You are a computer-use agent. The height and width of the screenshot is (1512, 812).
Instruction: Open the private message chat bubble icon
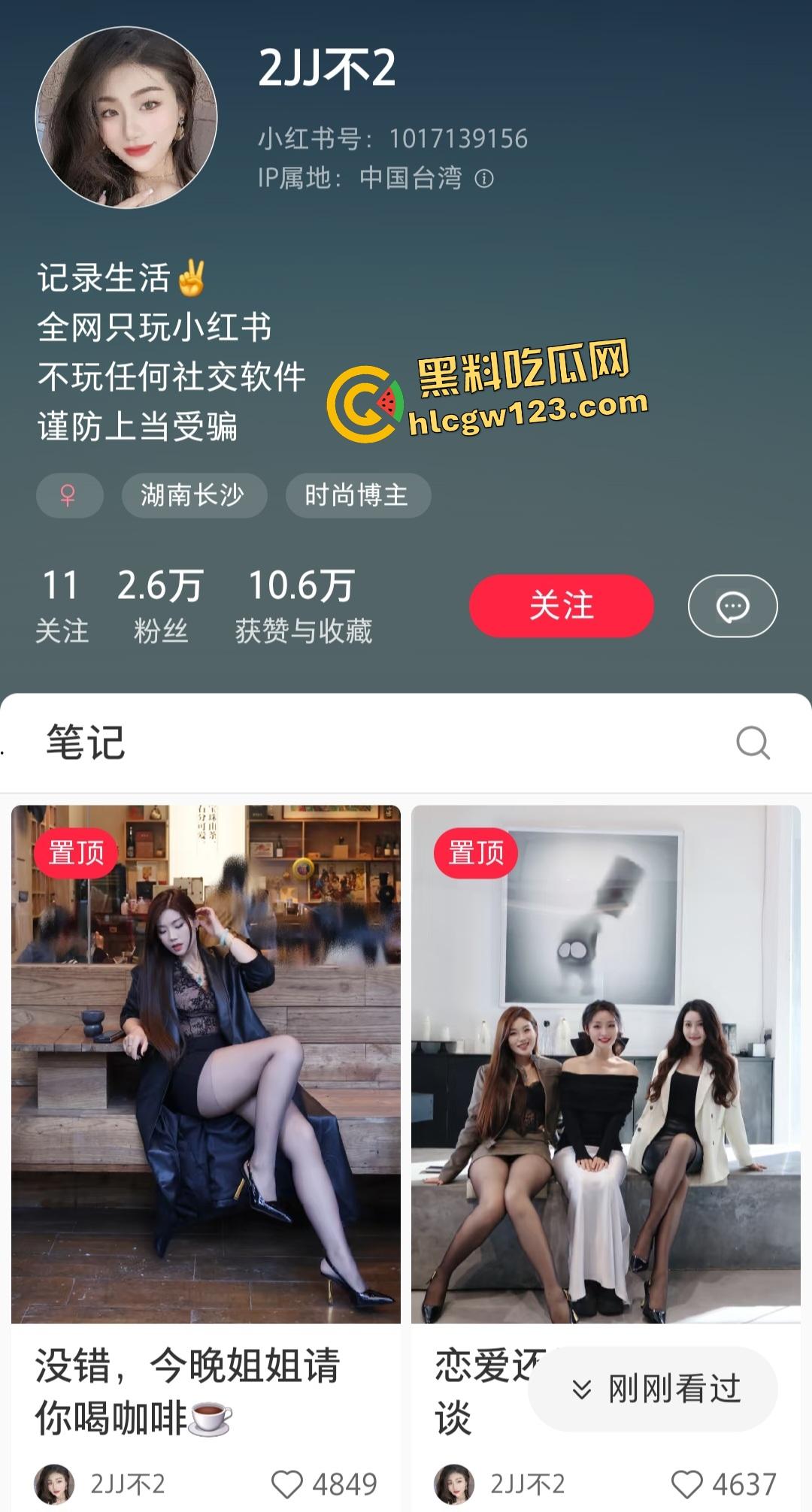pos(735,605)
